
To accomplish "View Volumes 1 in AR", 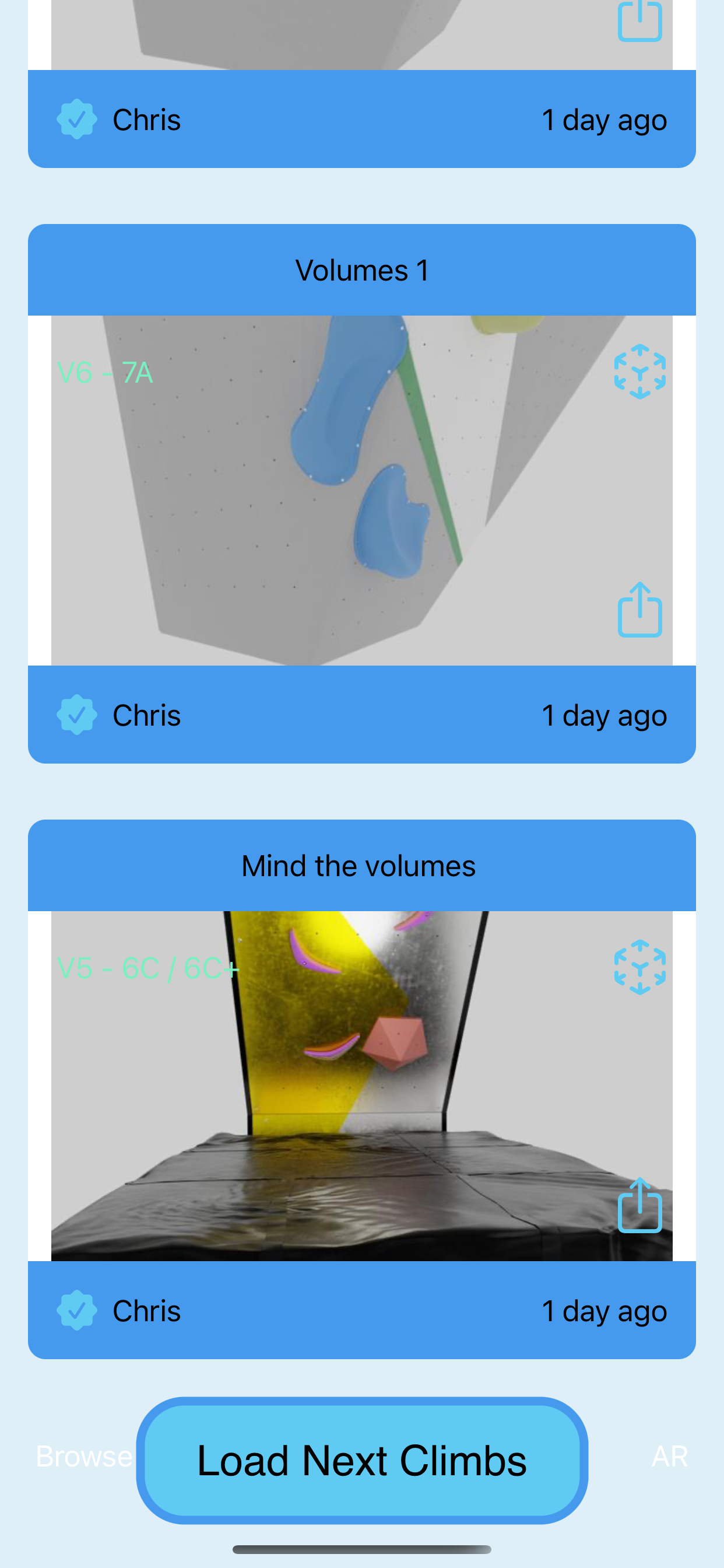I will 639,372.
